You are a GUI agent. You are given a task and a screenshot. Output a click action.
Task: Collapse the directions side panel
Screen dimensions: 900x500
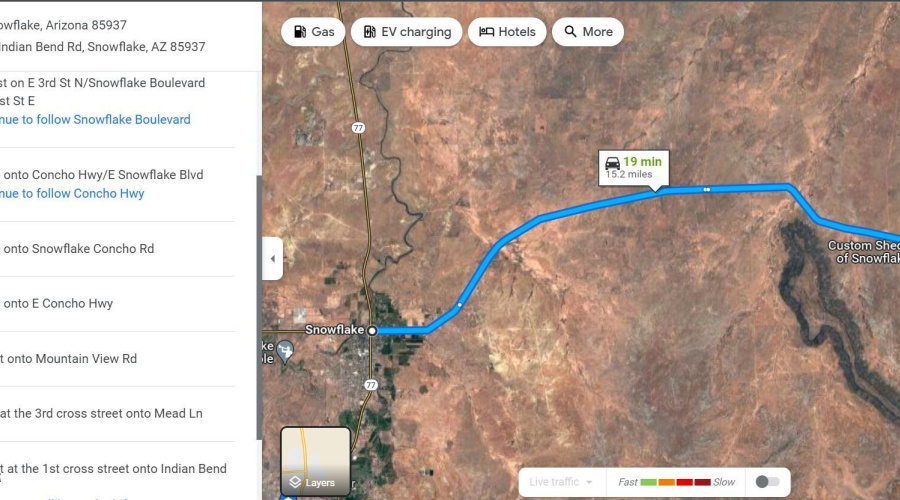272,259
